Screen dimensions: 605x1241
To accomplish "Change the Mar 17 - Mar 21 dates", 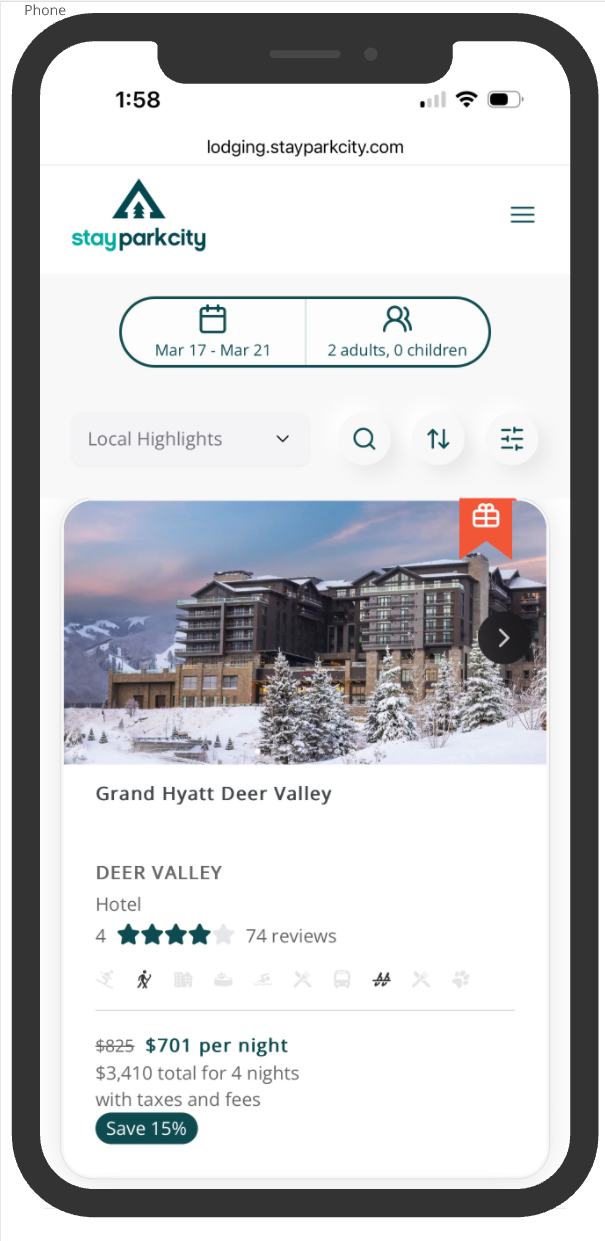I will tap(212, 333).
